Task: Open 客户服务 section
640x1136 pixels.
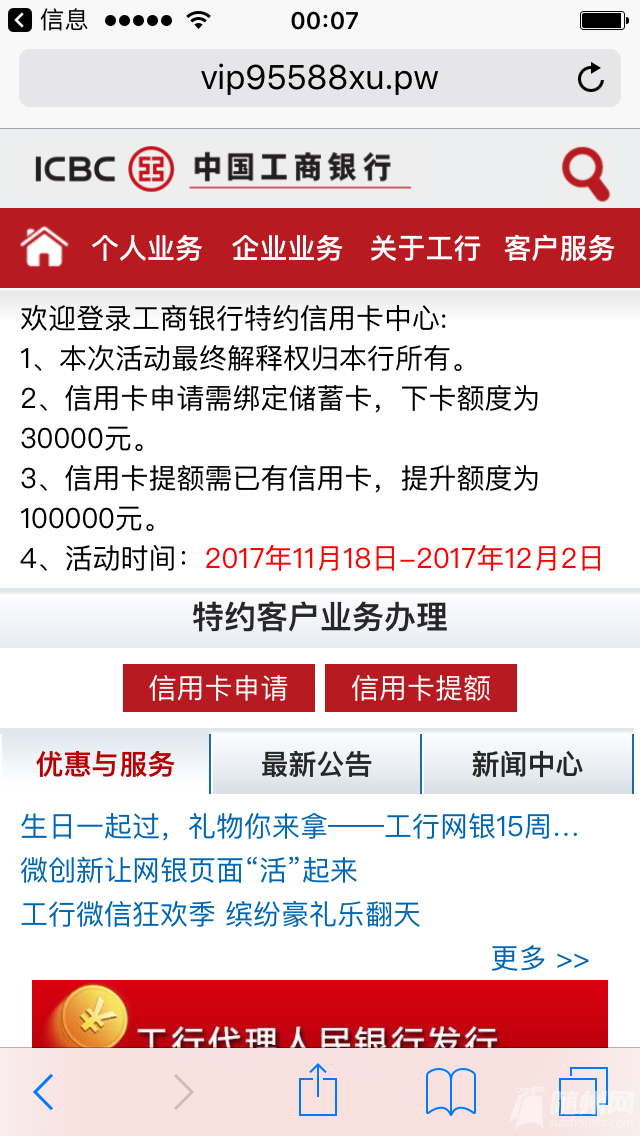Action: point(559,248)
